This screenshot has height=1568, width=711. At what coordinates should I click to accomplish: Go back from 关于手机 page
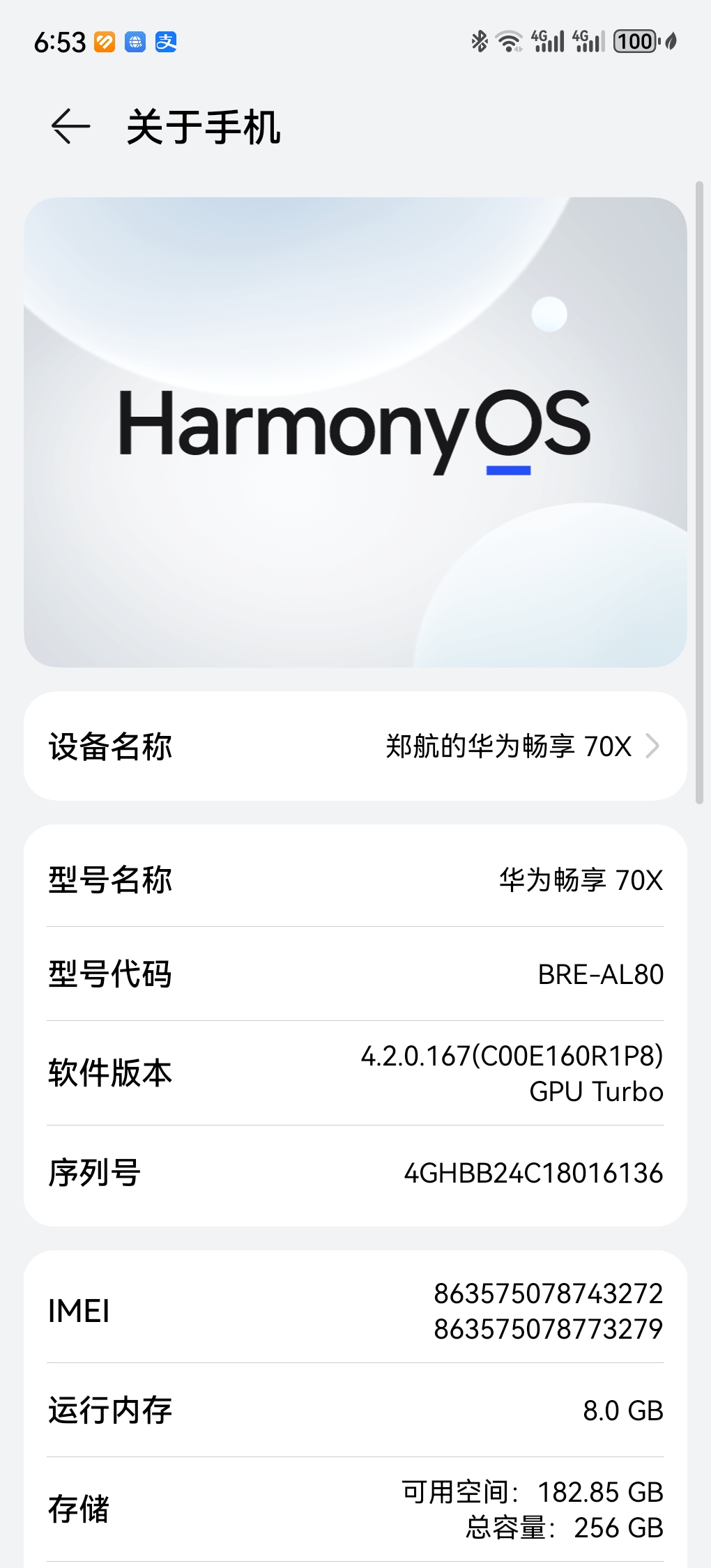(70, 127)
